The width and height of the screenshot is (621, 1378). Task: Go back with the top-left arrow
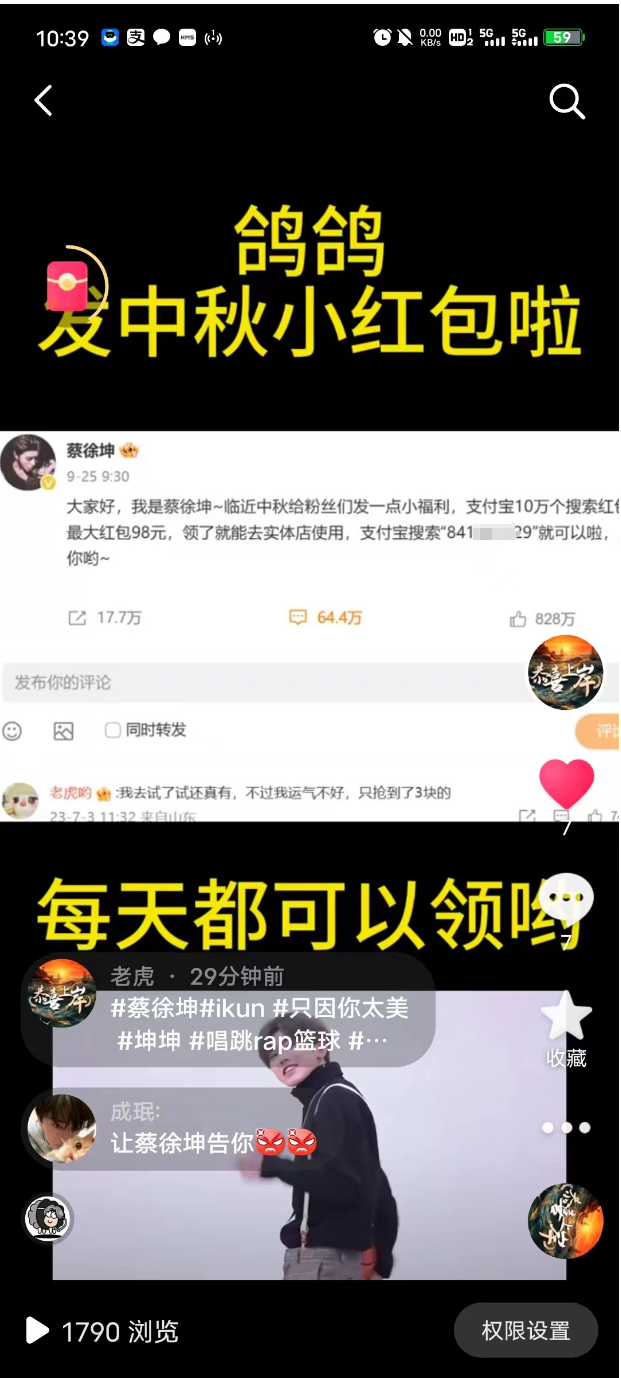(43, 100)
